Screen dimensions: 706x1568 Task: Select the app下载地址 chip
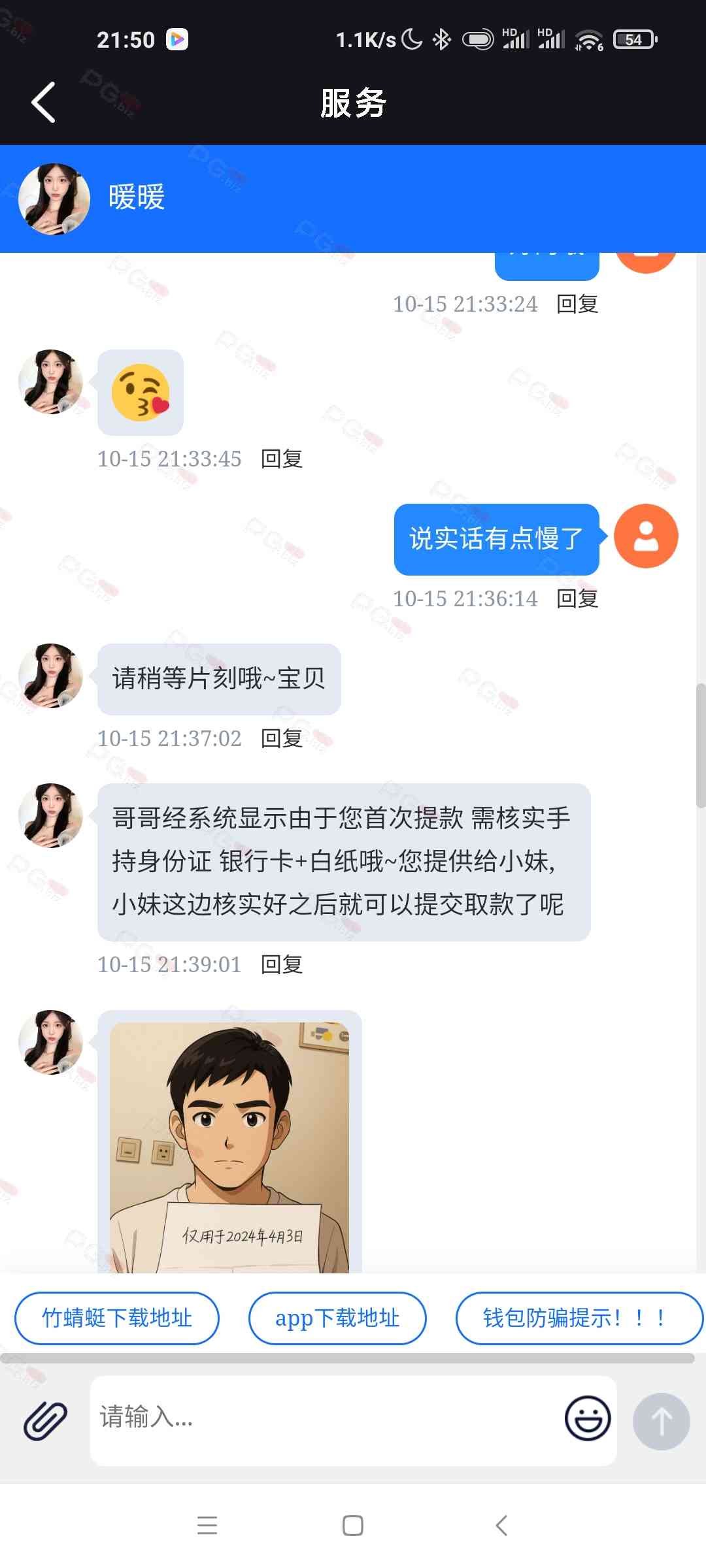[x=337, y=1318]
